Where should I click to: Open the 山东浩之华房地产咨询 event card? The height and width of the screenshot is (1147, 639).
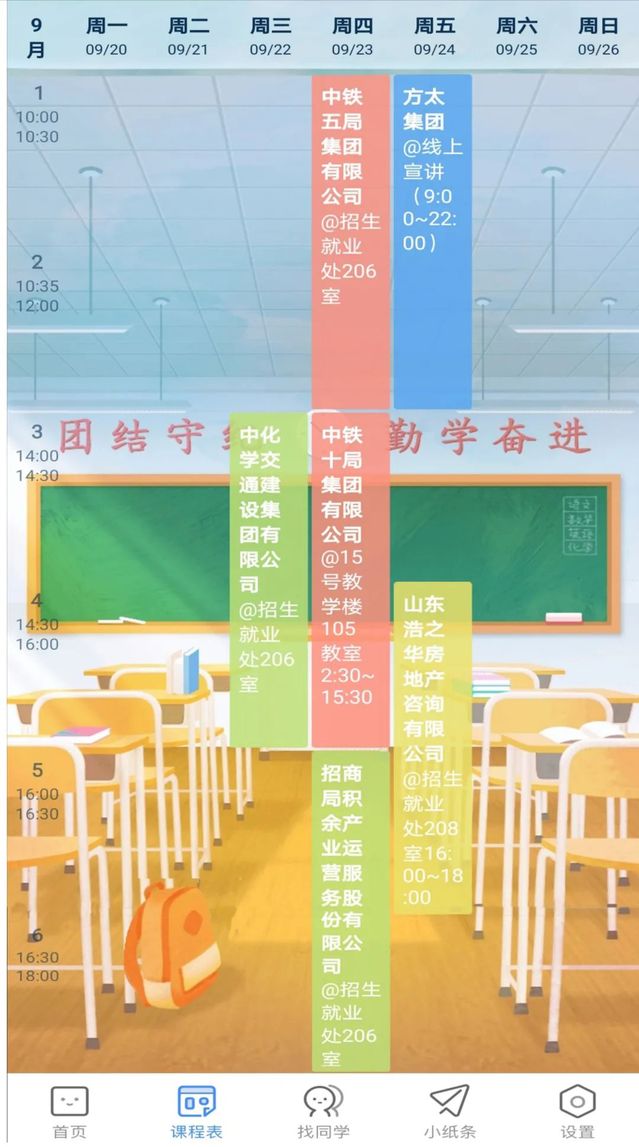(x=432, y=748)
